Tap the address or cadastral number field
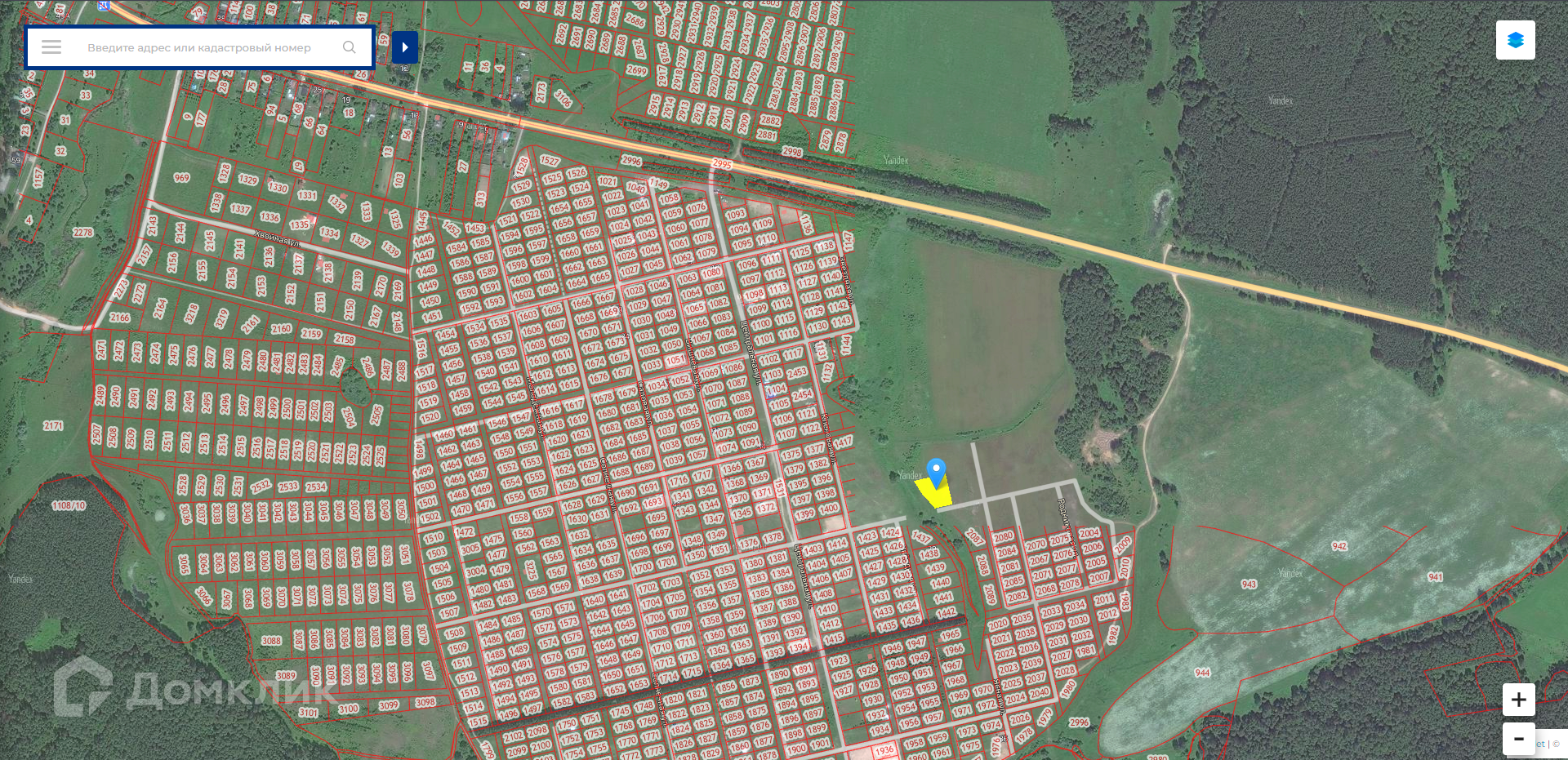The height and width of the screenshot is (760, 1568). click(199, 47)
